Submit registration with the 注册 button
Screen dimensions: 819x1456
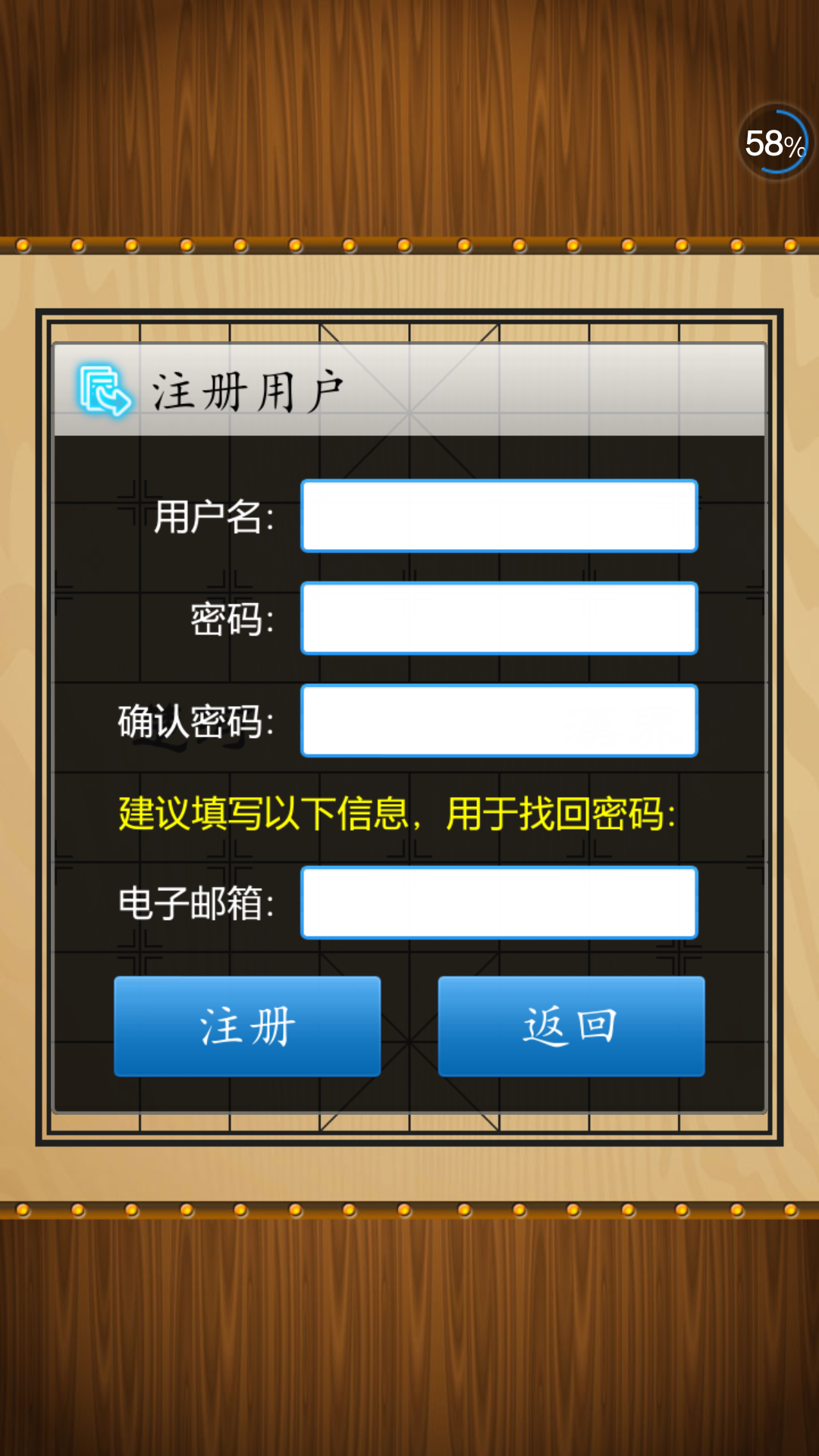pyautogui.click(x=247, y=1026)
